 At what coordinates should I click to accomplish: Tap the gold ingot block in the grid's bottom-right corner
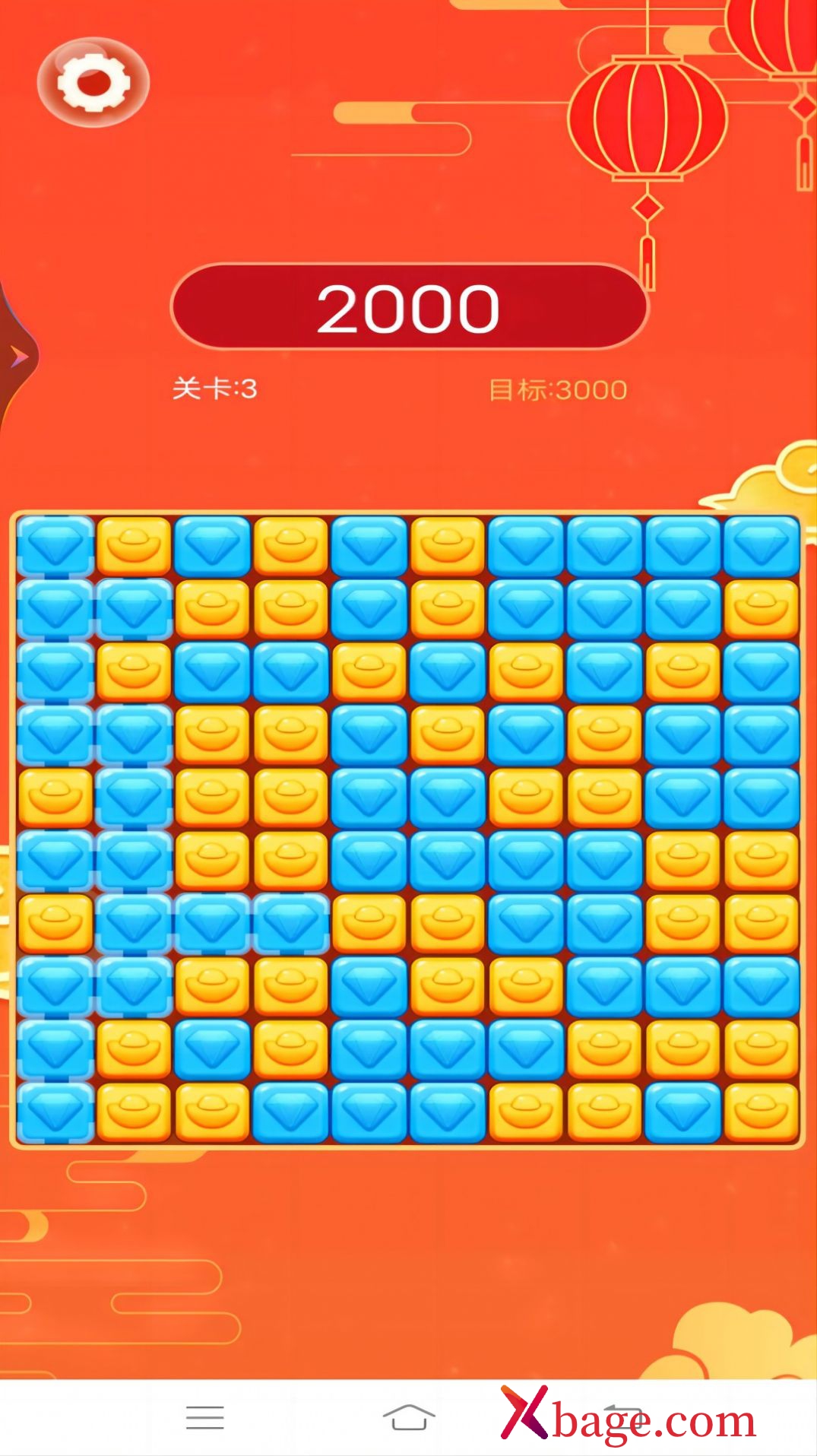click(761, 1113)
